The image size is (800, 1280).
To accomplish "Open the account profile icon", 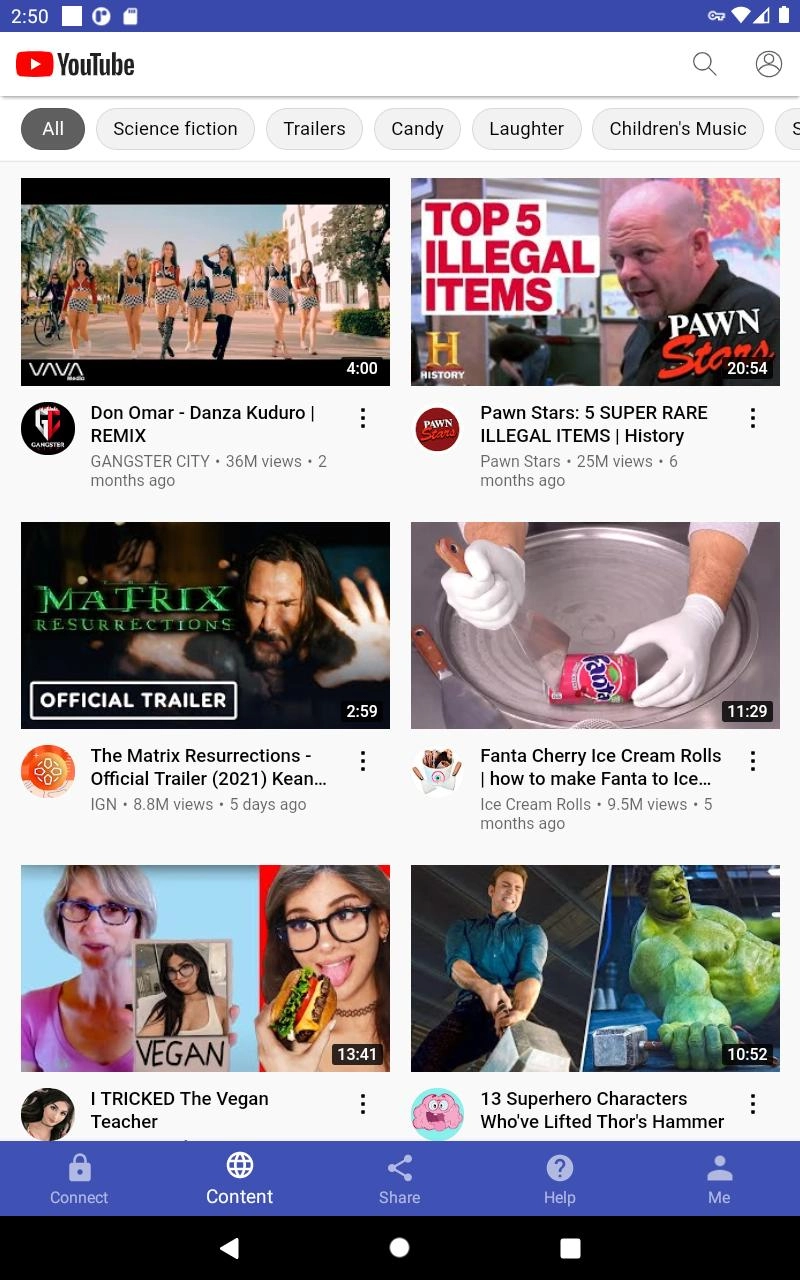I will tap(768, 65).
